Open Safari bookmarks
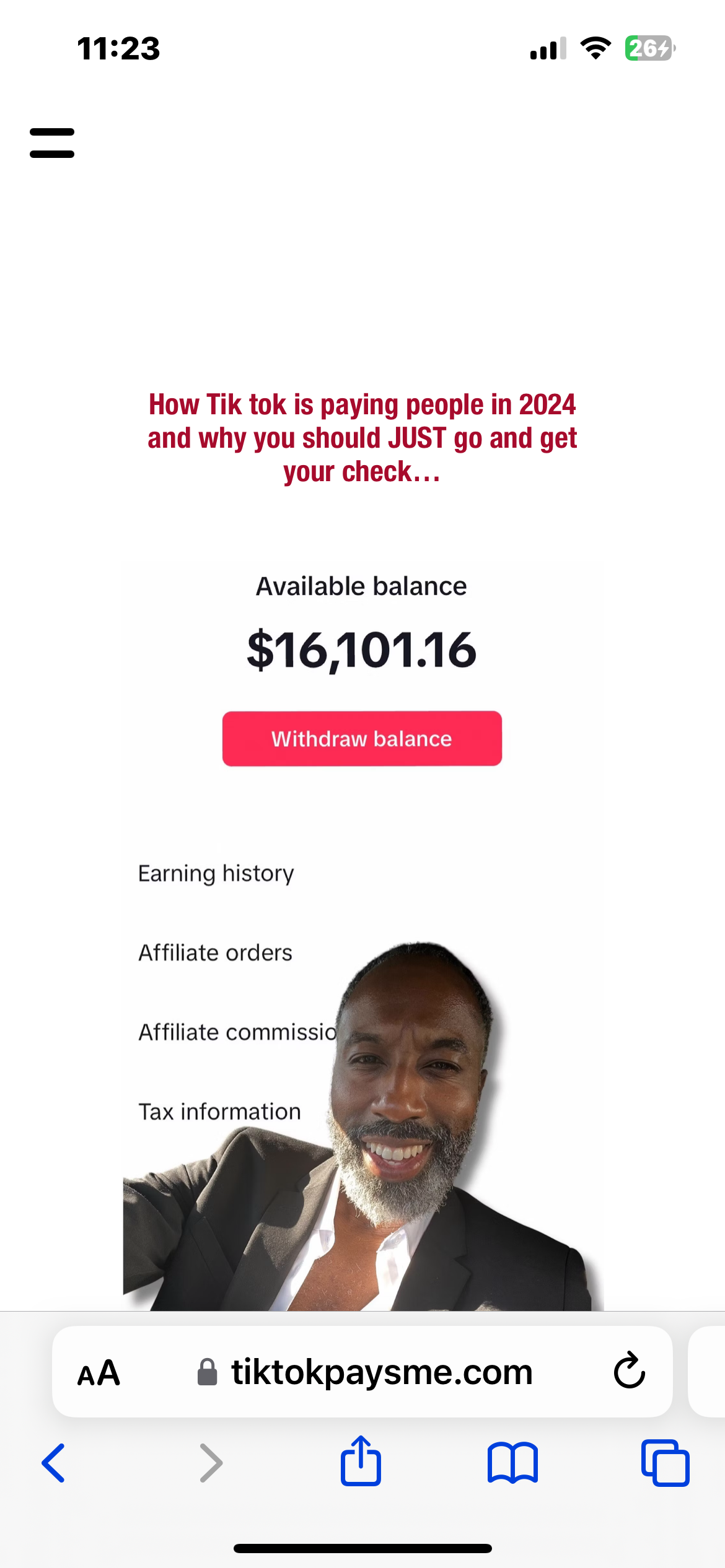Screen dimensions: 725x1568 pos(512,1463)
